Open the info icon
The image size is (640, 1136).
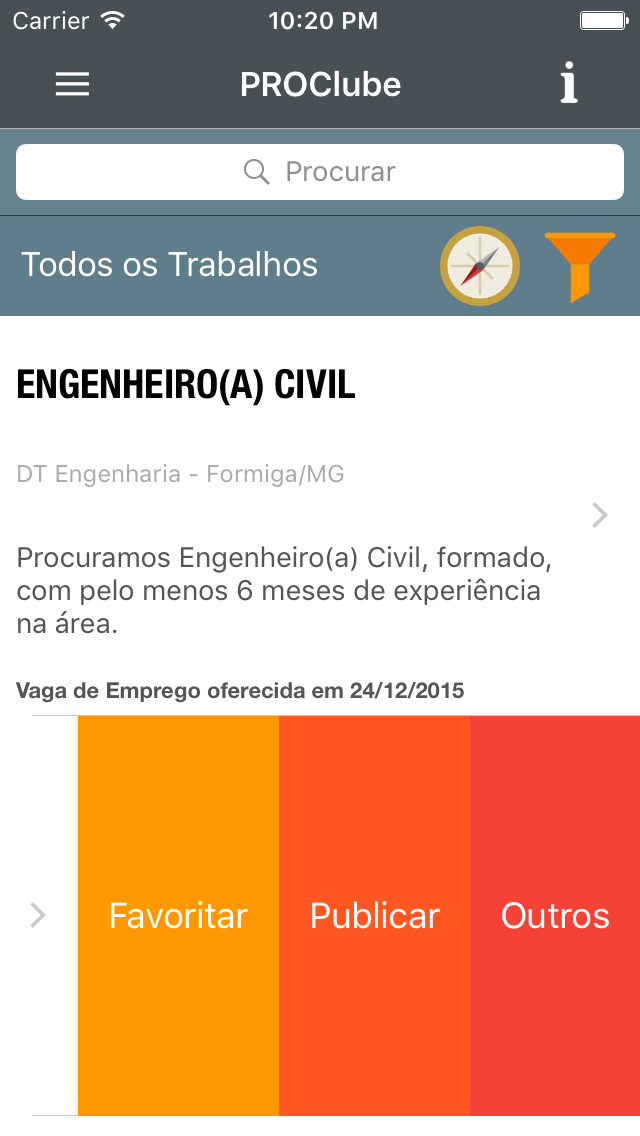pyautogui.click(x=569, y=83)
